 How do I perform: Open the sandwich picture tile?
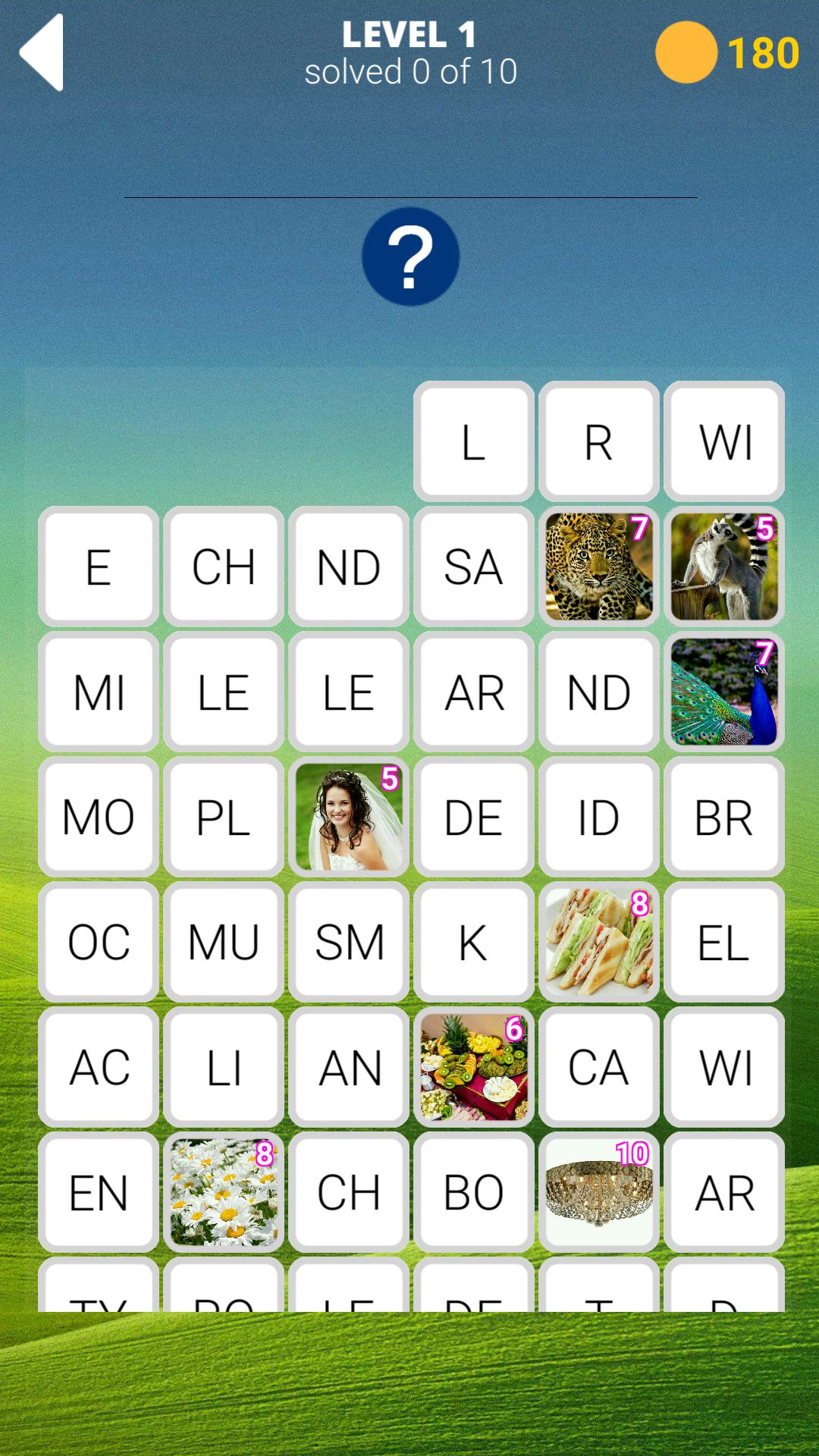[x=598, y=942]
